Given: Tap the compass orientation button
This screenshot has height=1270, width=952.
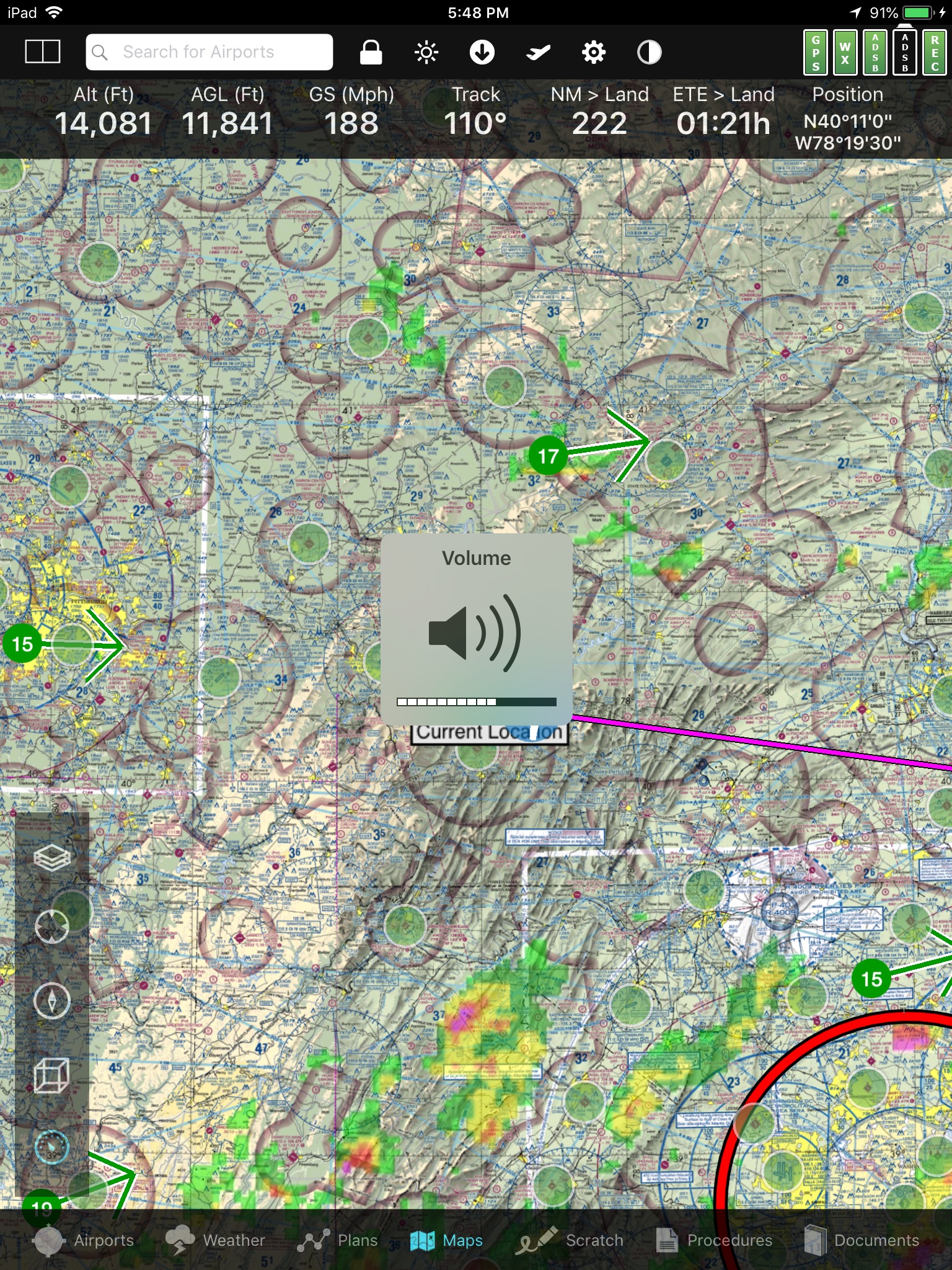Looking at the screenshot, I should point(51,1000).
